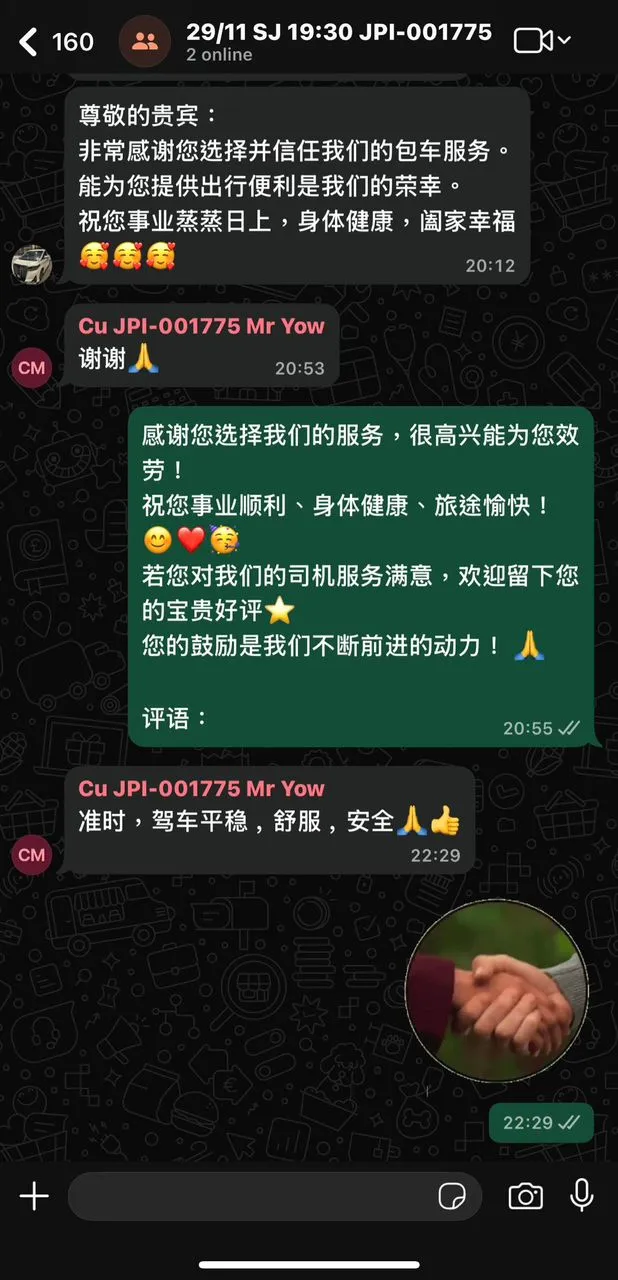View the CM avatar beside the 谢谢 message

pyautogui.click(x=32, y=368)
